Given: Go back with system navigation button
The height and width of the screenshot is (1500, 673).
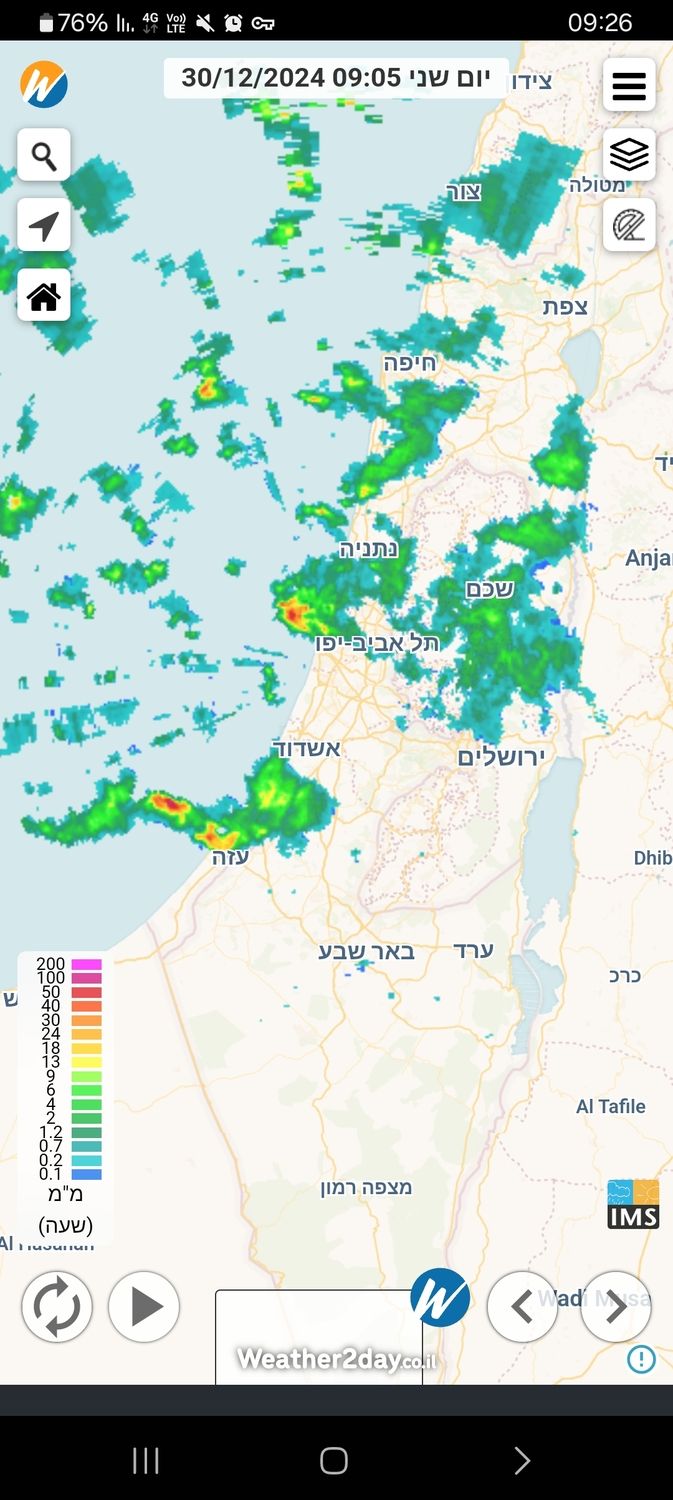Looking at the screenshot, I should pyautogui.click(x=521, y=1461).
